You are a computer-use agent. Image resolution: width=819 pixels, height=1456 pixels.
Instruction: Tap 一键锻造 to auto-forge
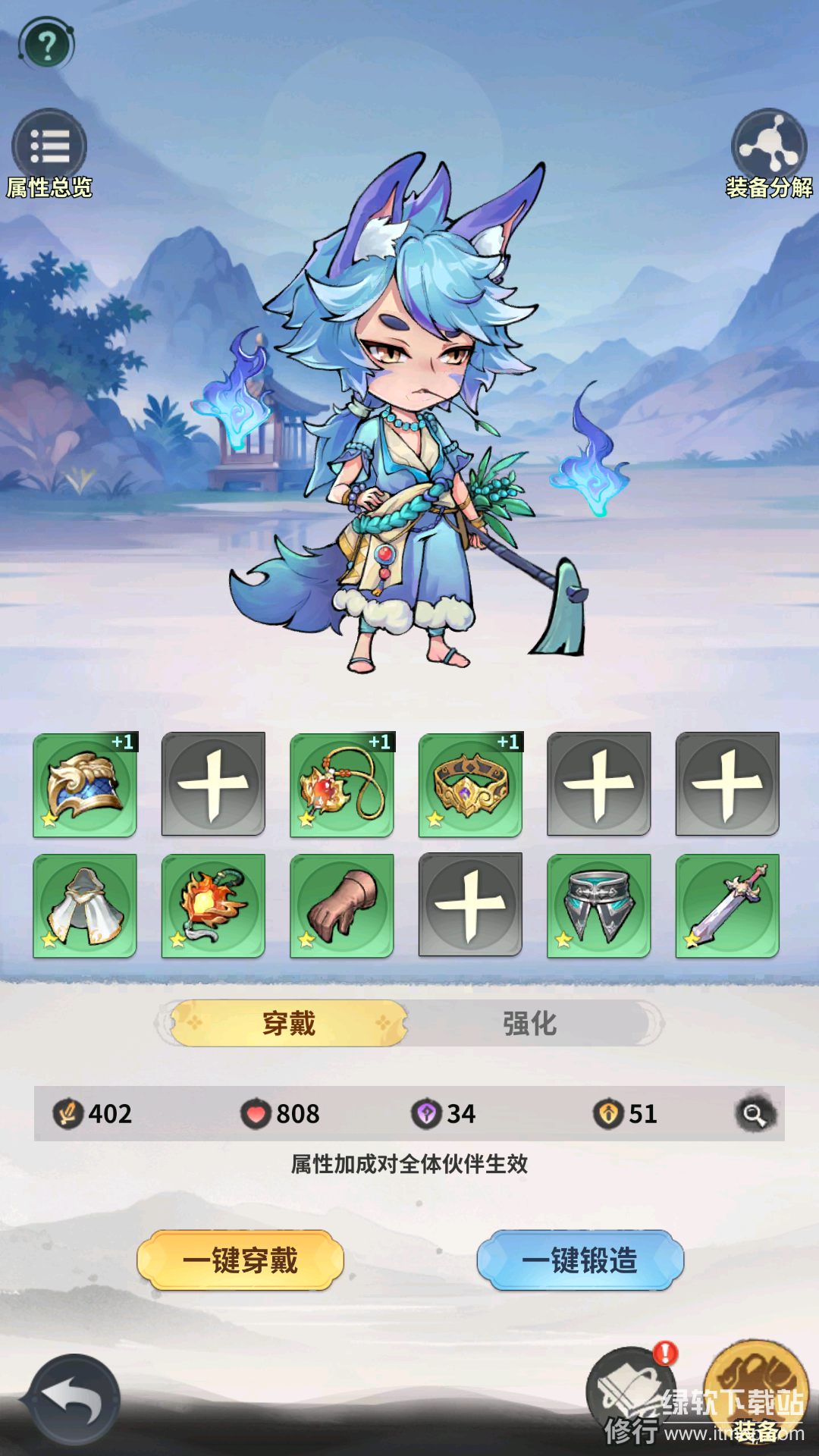point(580,1260)
